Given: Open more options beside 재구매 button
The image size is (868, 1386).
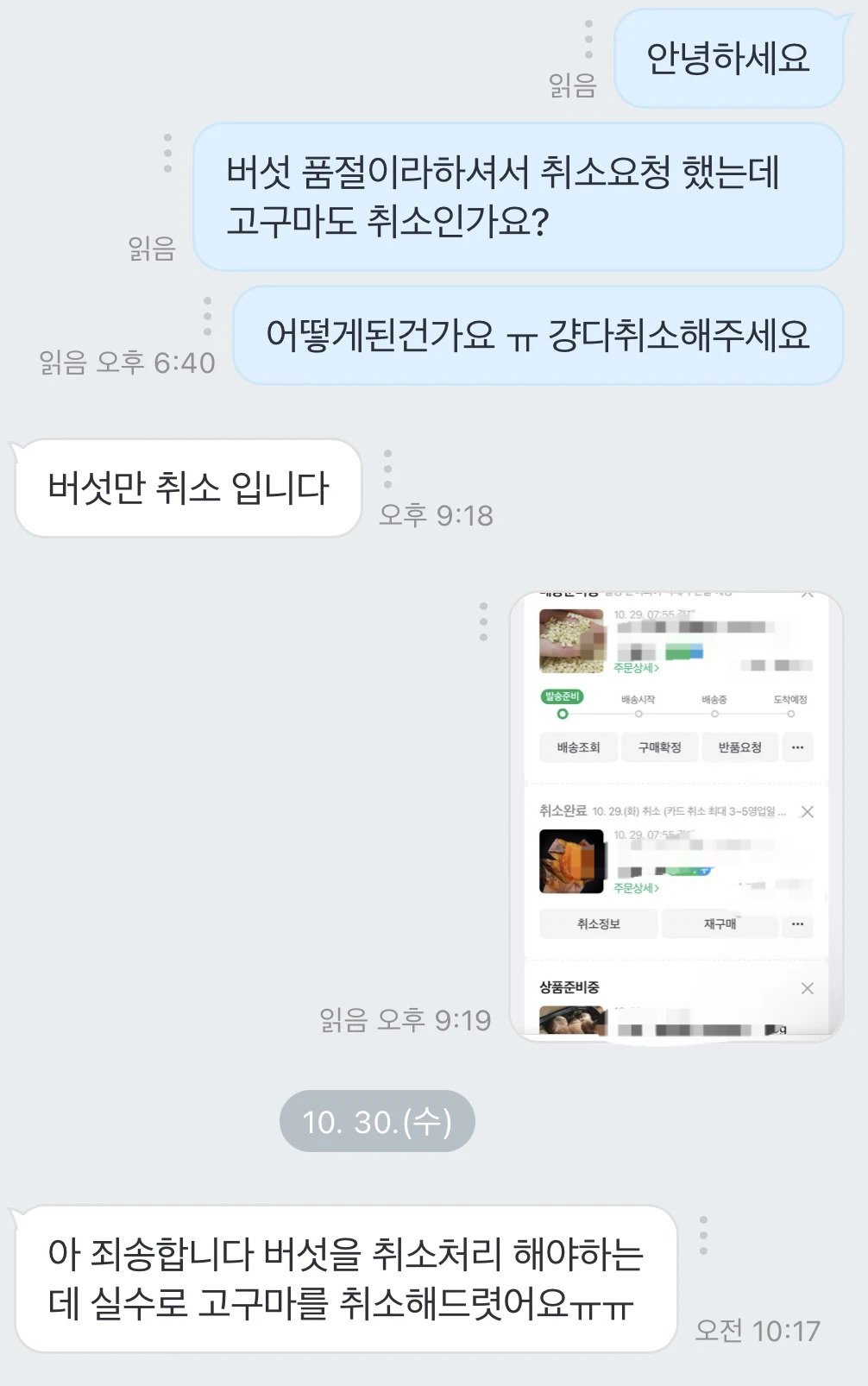Looking at the screenshot, I should tap(796, 923).
